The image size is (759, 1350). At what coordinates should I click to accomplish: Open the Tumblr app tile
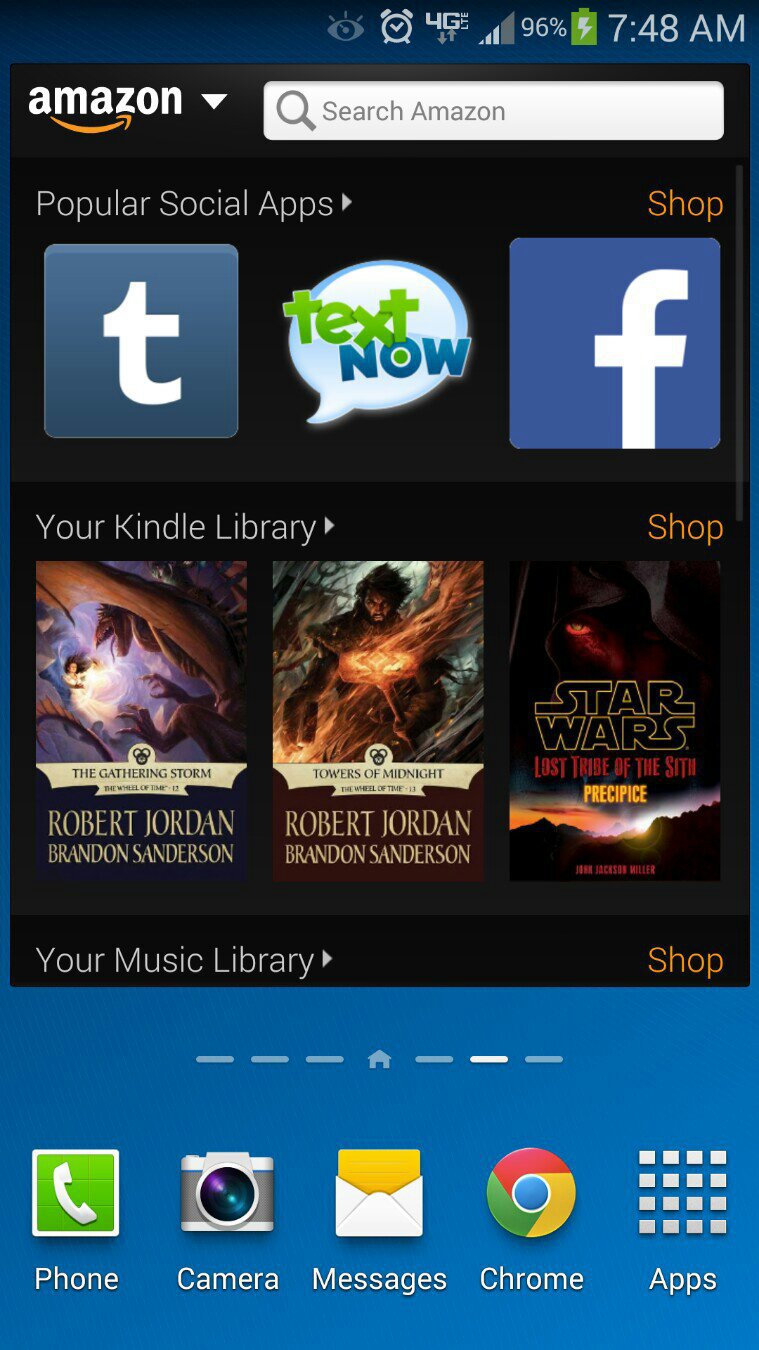click(x=141, y=341)
